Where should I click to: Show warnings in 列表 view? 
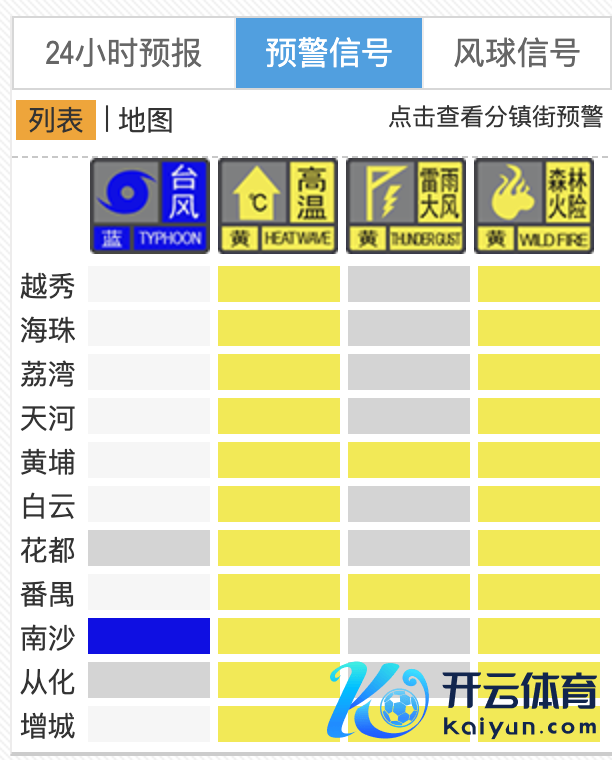tap(56, 120)
